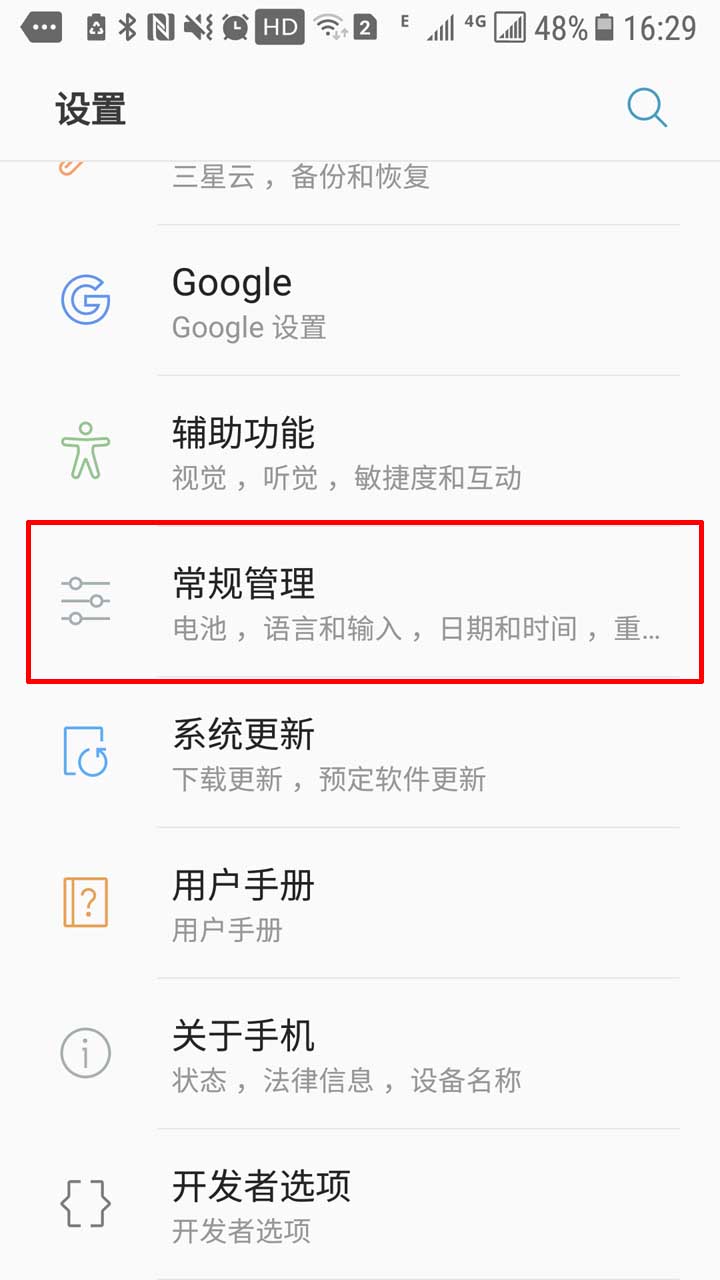
Task: Open the Google settings row
Action: click(360, 301)
